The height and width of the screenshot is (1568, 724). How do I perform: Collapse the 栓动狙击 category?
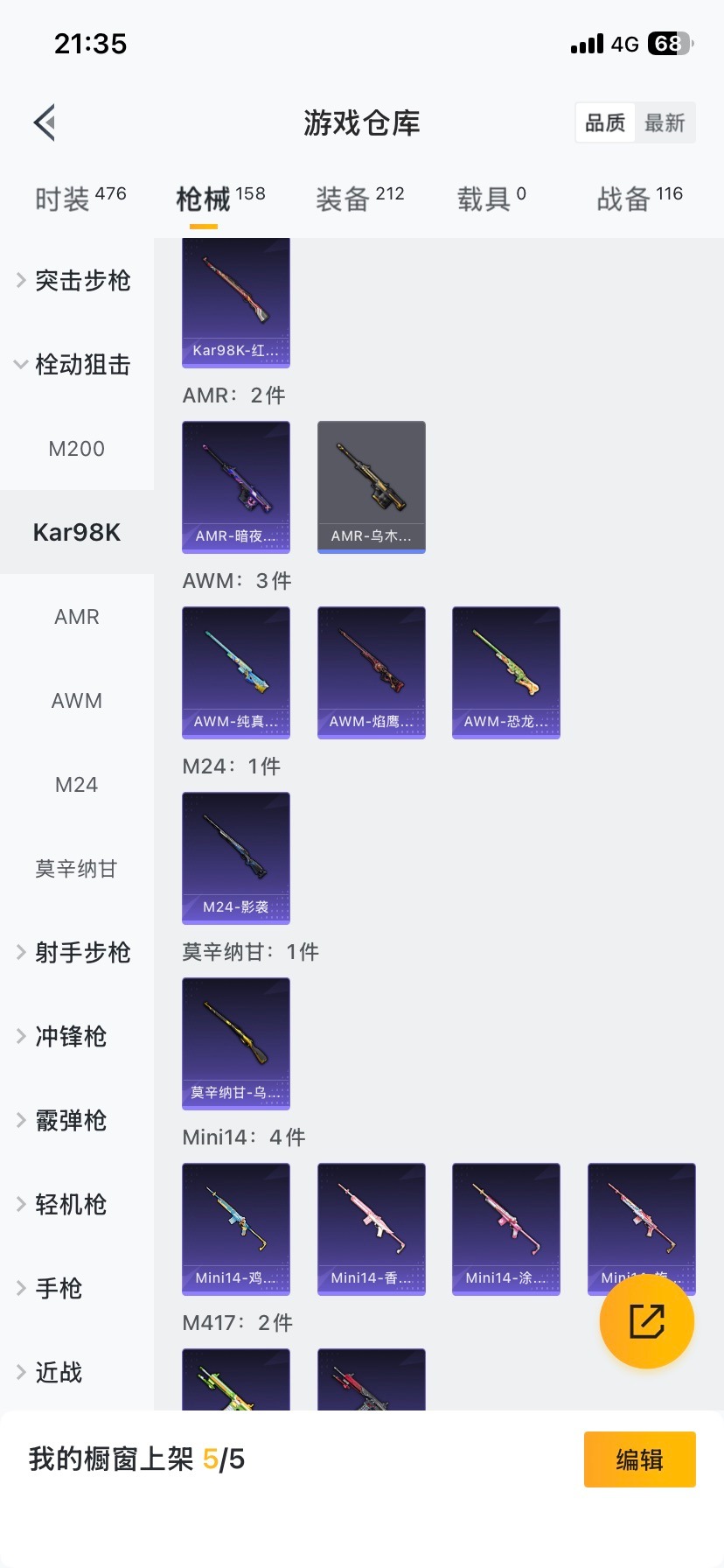point(75,365)
